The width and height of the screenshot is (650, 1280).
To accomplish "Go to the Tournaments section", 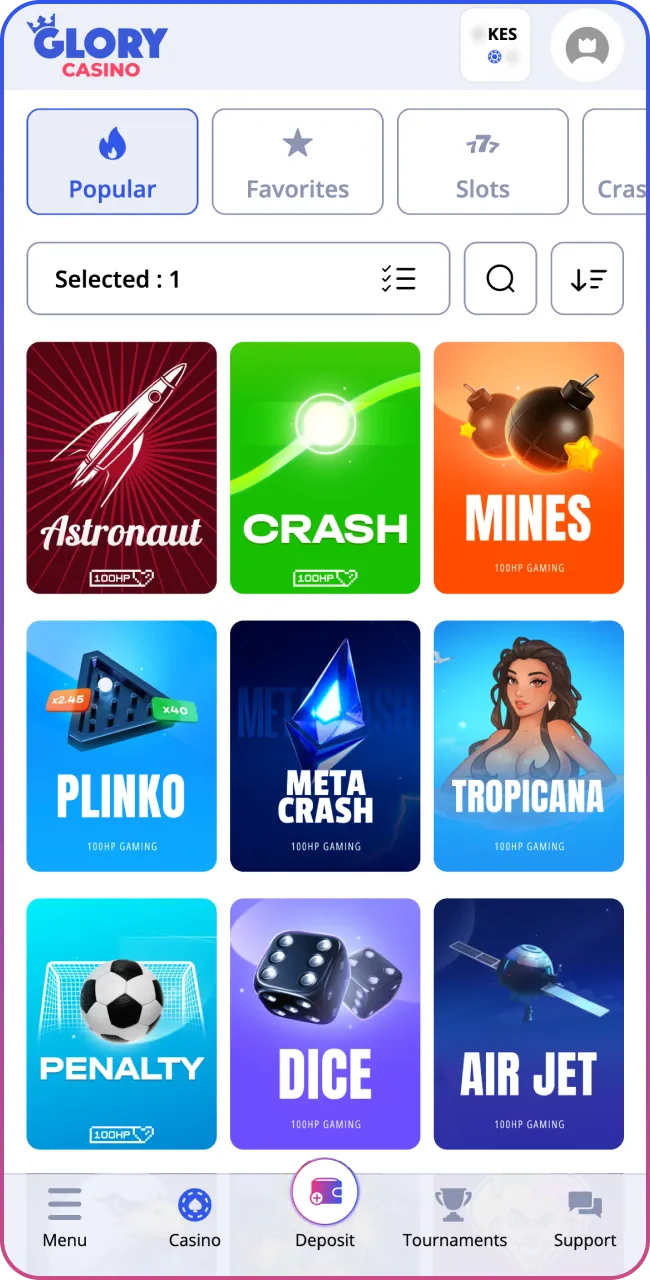I will [454, 1218].
